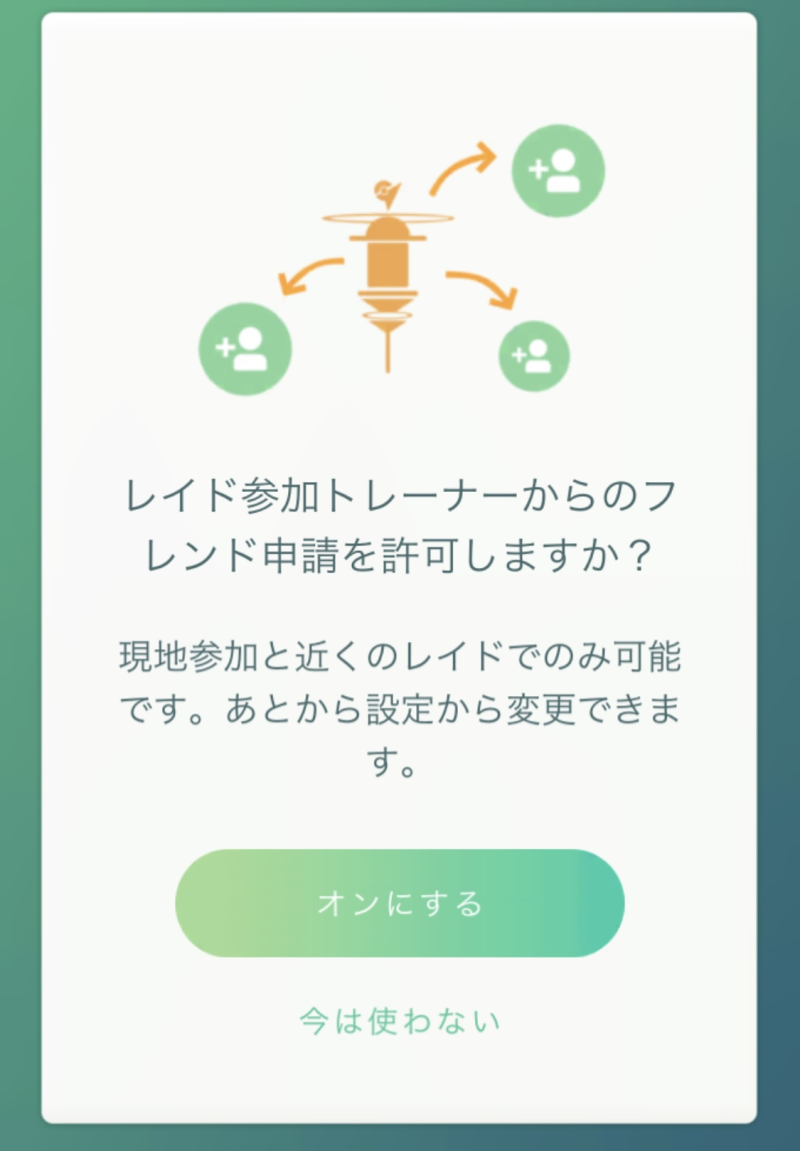800x1151 pixels.
Task: Decline by choosing 今は使わない
Action: coord(400,1021)
